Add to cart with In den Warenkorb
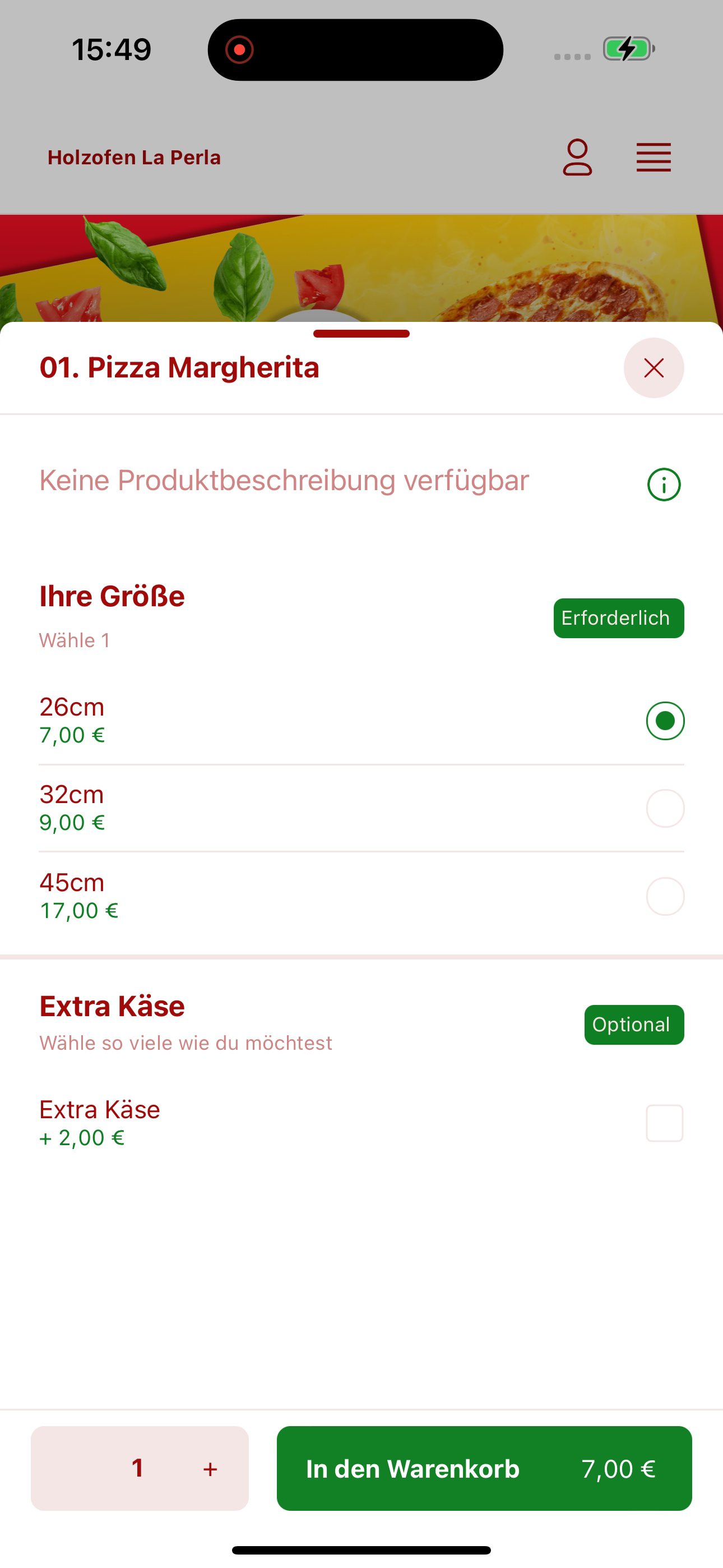Viewport: 723px width, 1568px height. tap(484, 1468)
